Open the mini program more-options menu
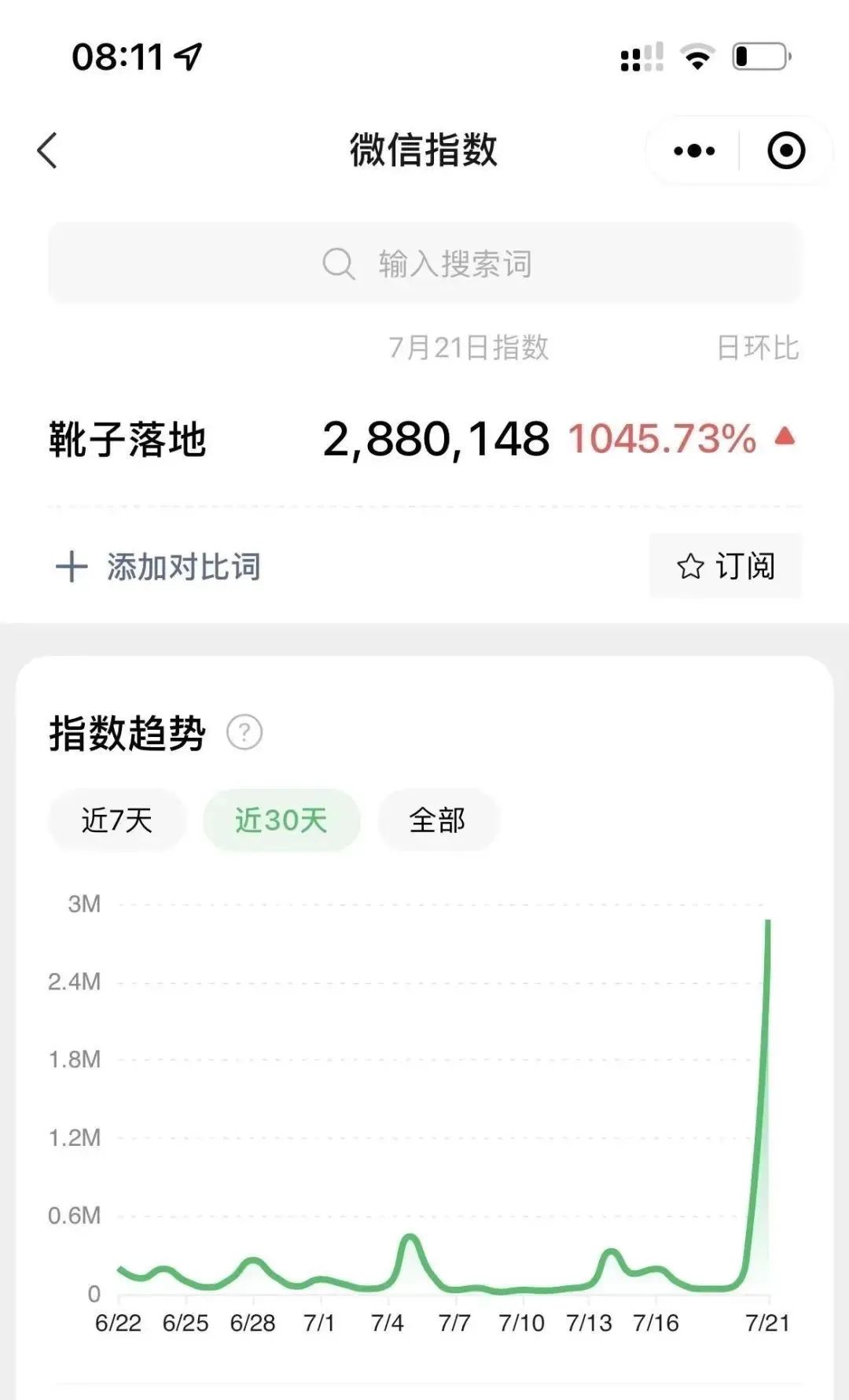The width and height of the screenshot is (849, 1400). pyautogui.click(x=694, y=151)
